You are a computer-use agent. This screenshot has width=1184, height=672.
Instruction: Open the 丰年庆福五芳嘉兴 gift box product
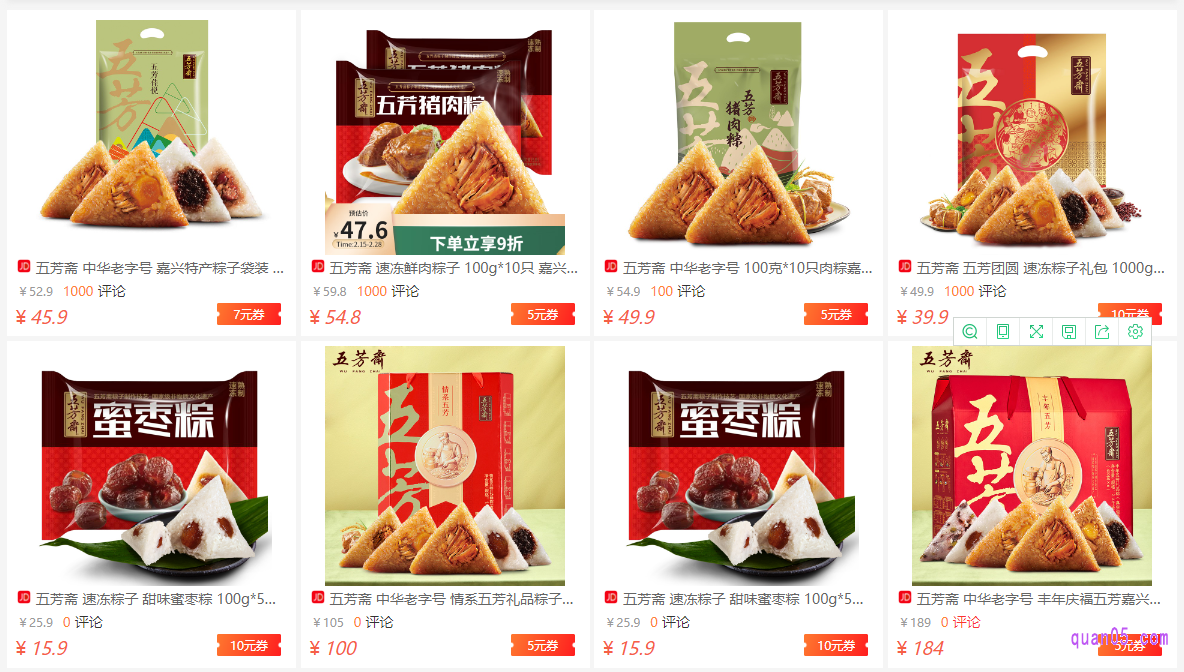pyautogui.click(x=1040, y=599)
